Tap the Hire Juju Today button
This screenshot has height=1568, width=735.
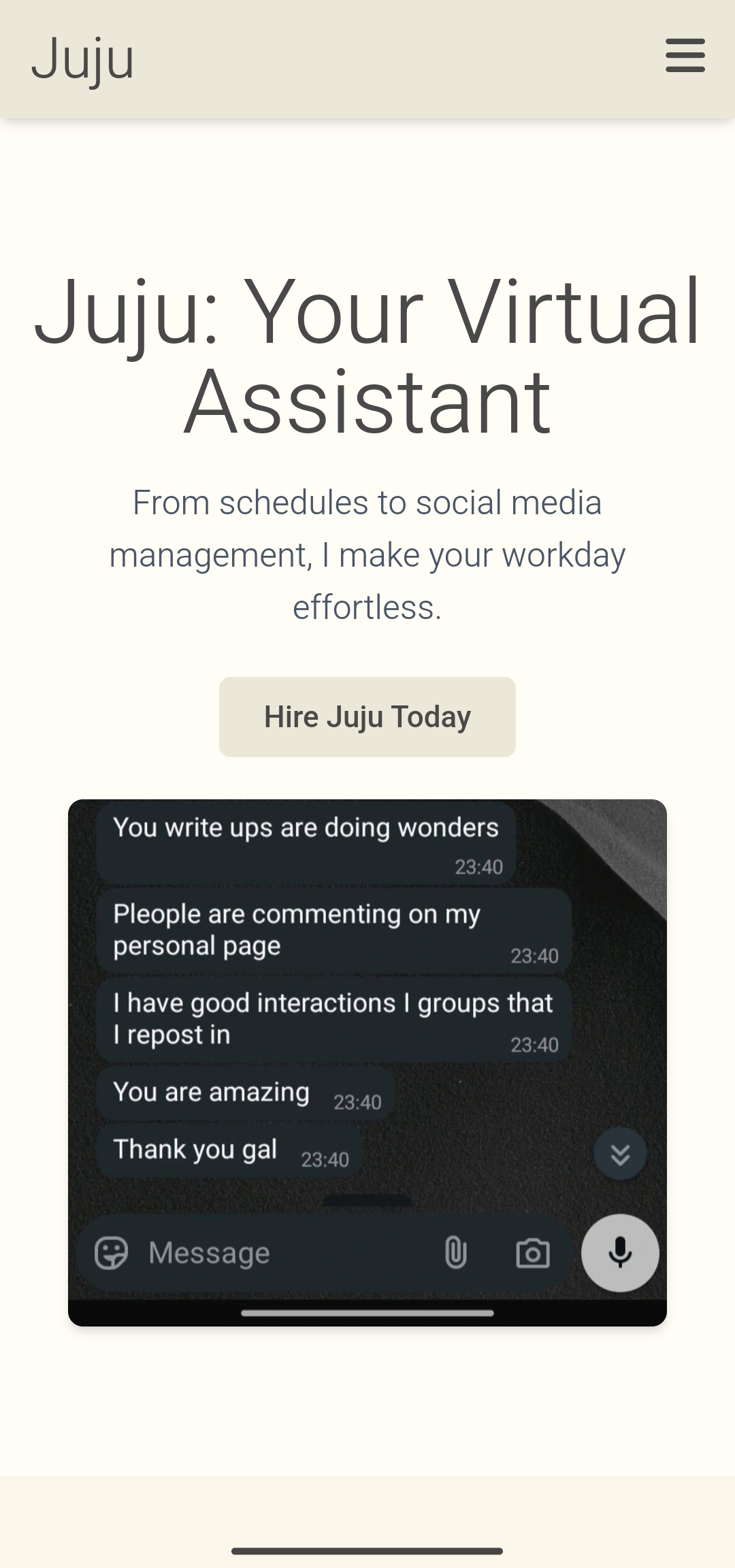pyautogui.click(x=367, y=716)
